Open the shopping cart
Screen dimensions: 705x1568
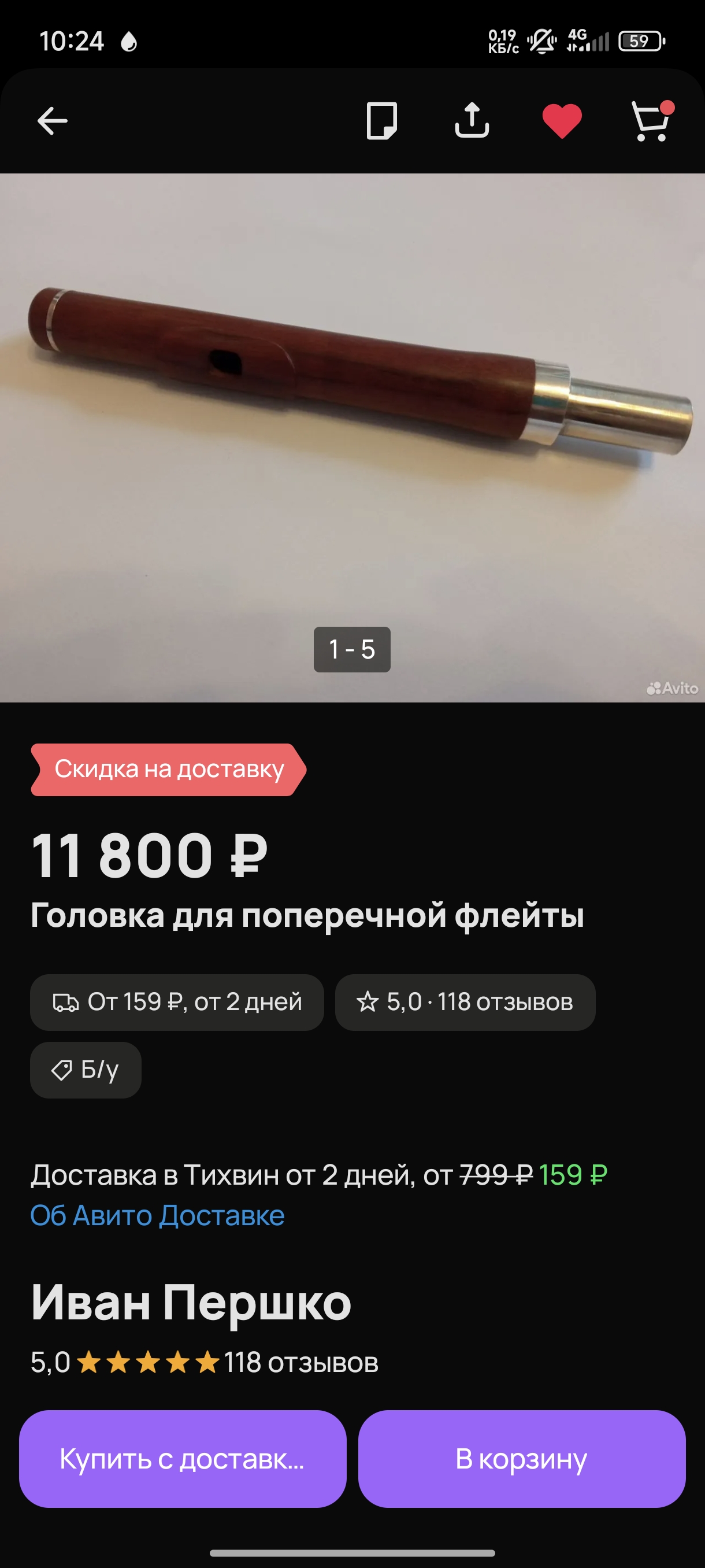coord(651,120)
